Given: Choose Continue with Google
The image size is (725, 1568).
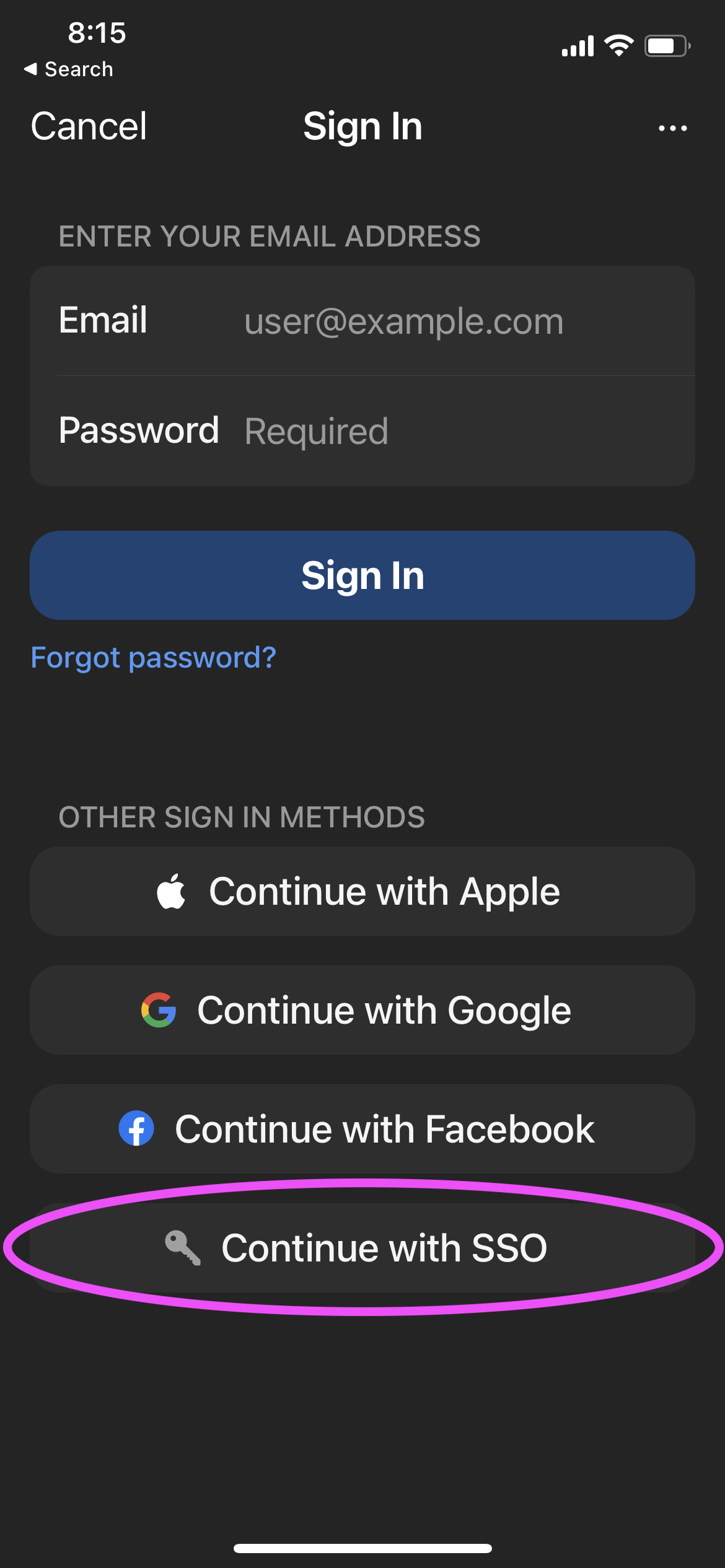Looking at the screenshot, I should (362, 1010).
